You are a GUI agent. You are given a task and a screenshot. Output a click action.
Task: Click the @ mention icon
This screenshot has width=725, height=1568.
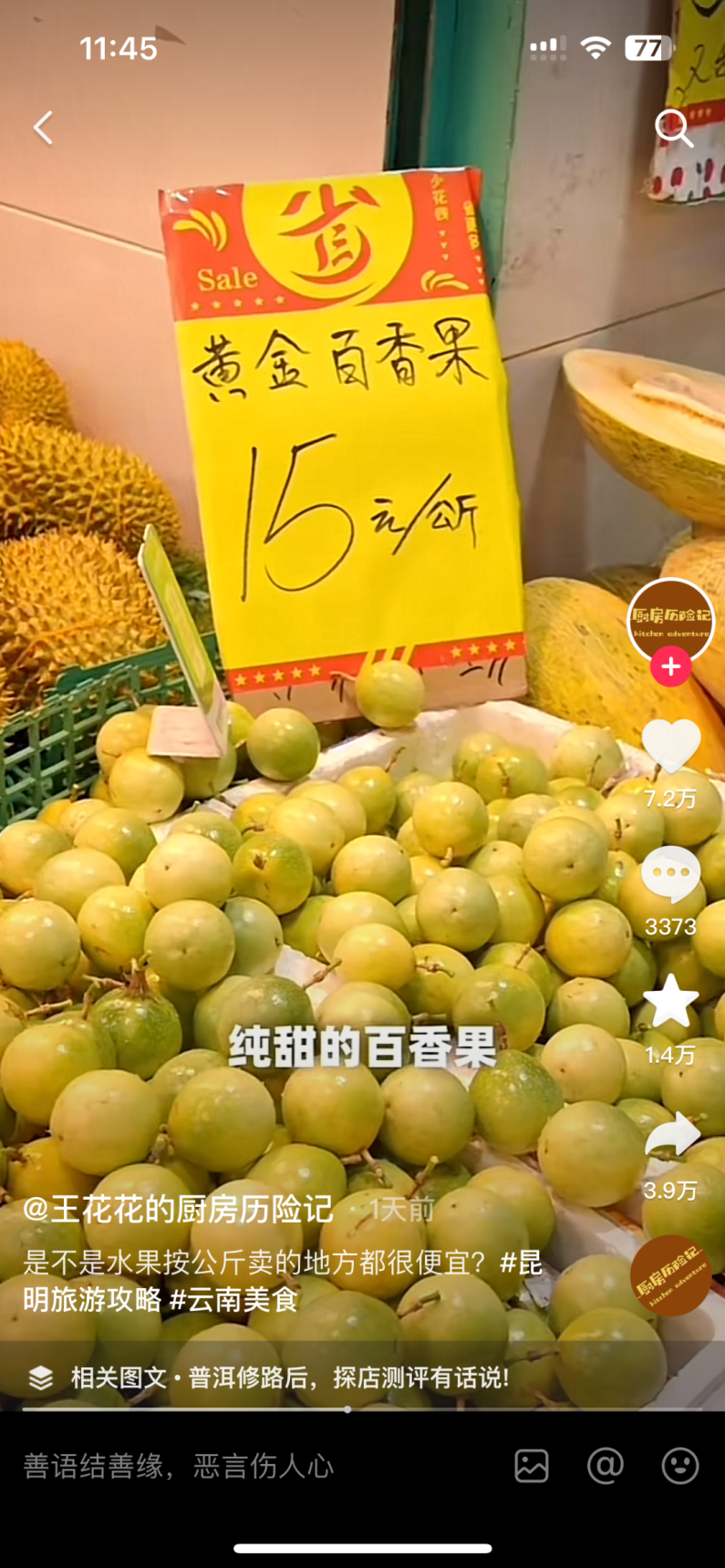pos(606,1466)
